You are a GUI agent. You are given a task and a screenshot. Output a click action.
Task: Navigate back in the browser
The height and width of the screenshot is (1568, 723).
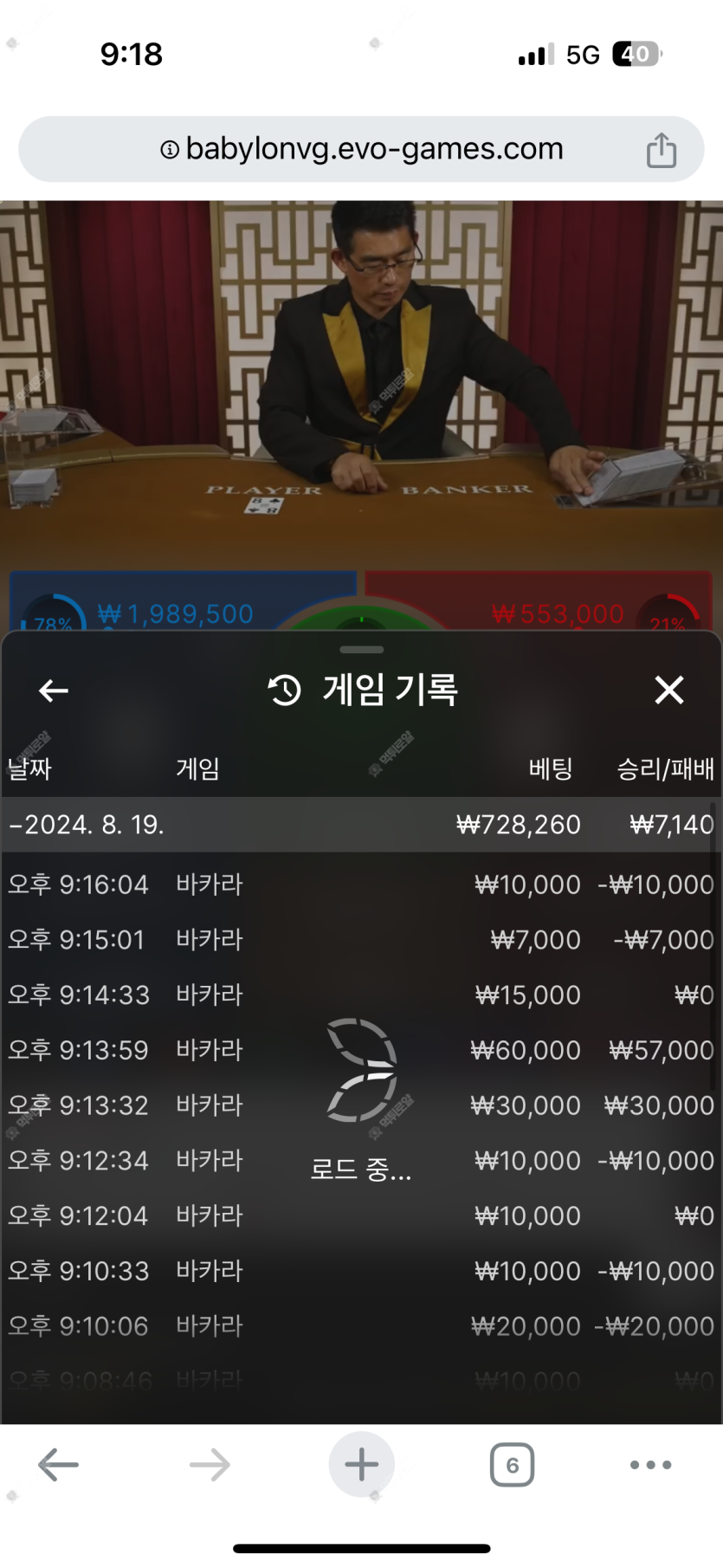(59, 1465)
